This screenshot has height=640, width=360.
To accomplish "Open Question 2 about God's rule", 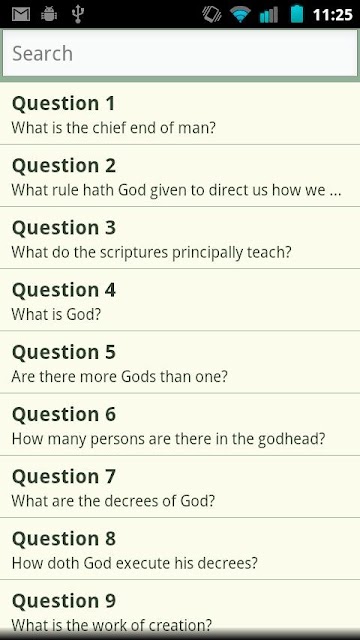I will 180,176.
